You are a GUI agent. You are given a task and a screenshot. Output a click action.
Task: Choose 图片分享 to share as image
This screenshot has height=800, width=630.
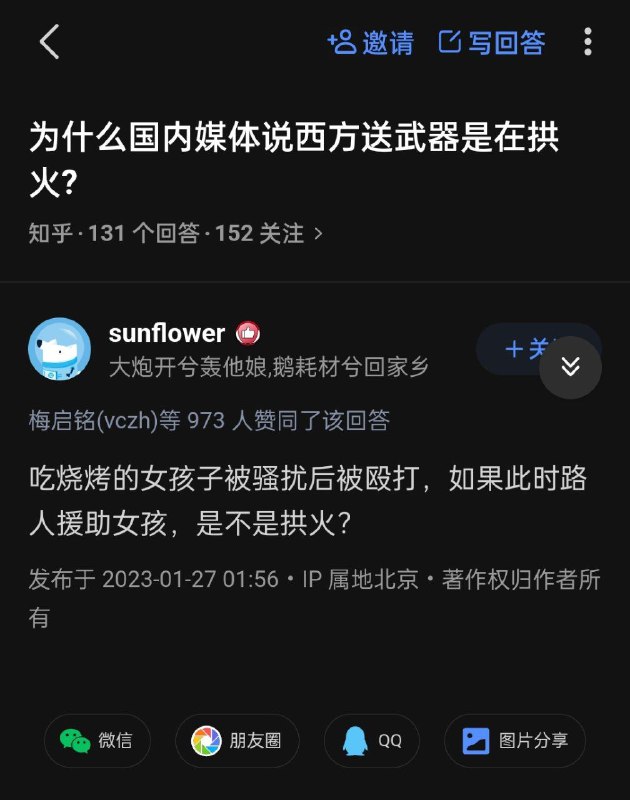tap(514, 741)
